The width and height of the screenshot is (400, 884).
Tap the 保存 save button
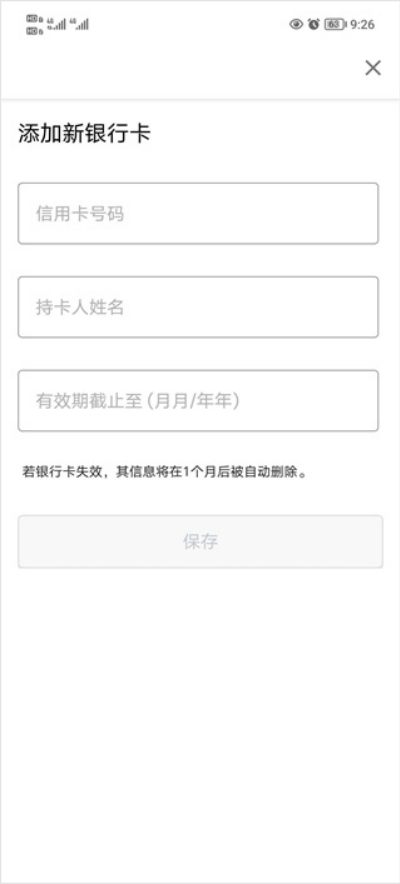(201, 541)
